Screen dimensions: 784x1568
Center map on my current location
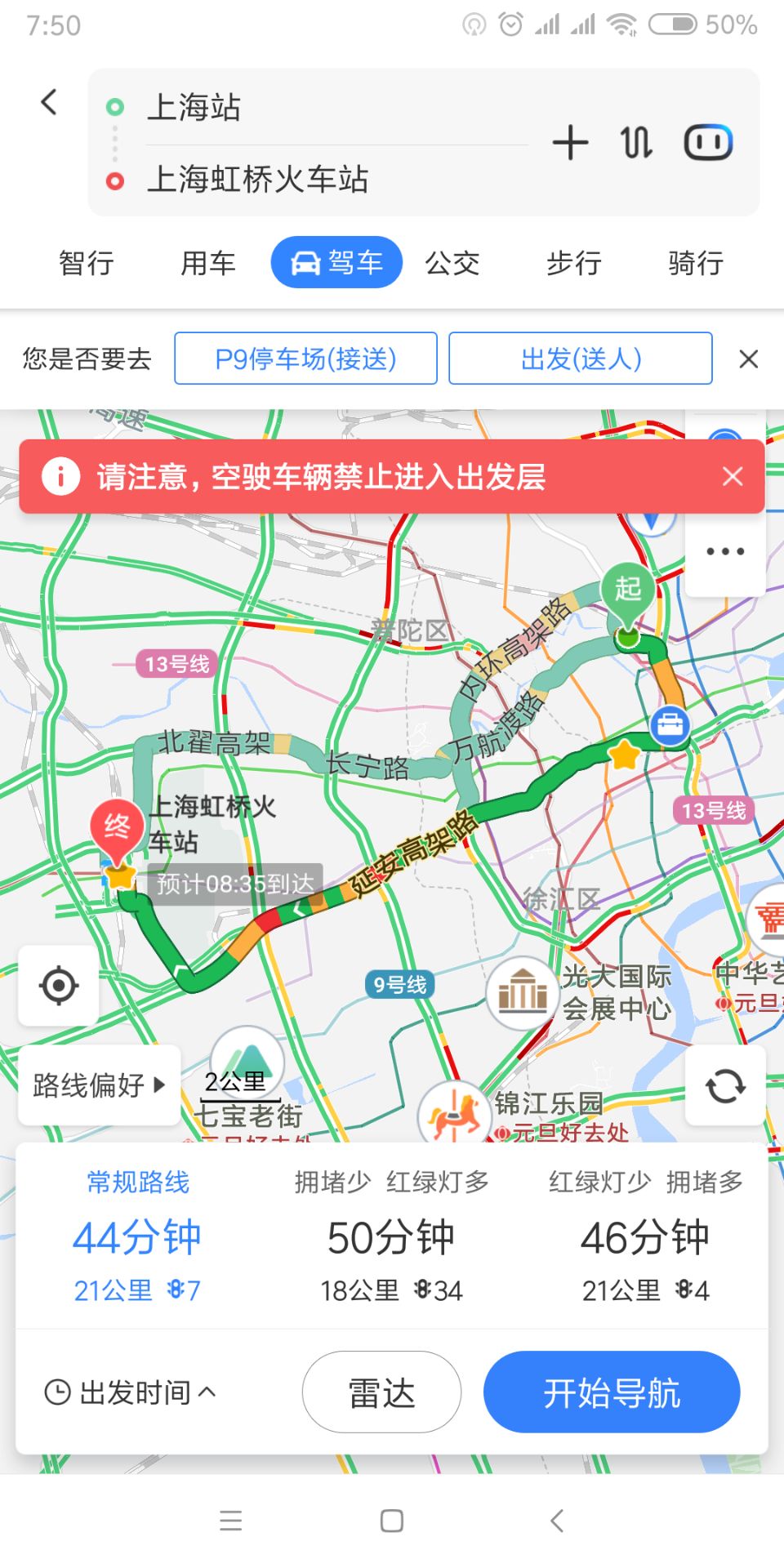click(x=59, y=986)
